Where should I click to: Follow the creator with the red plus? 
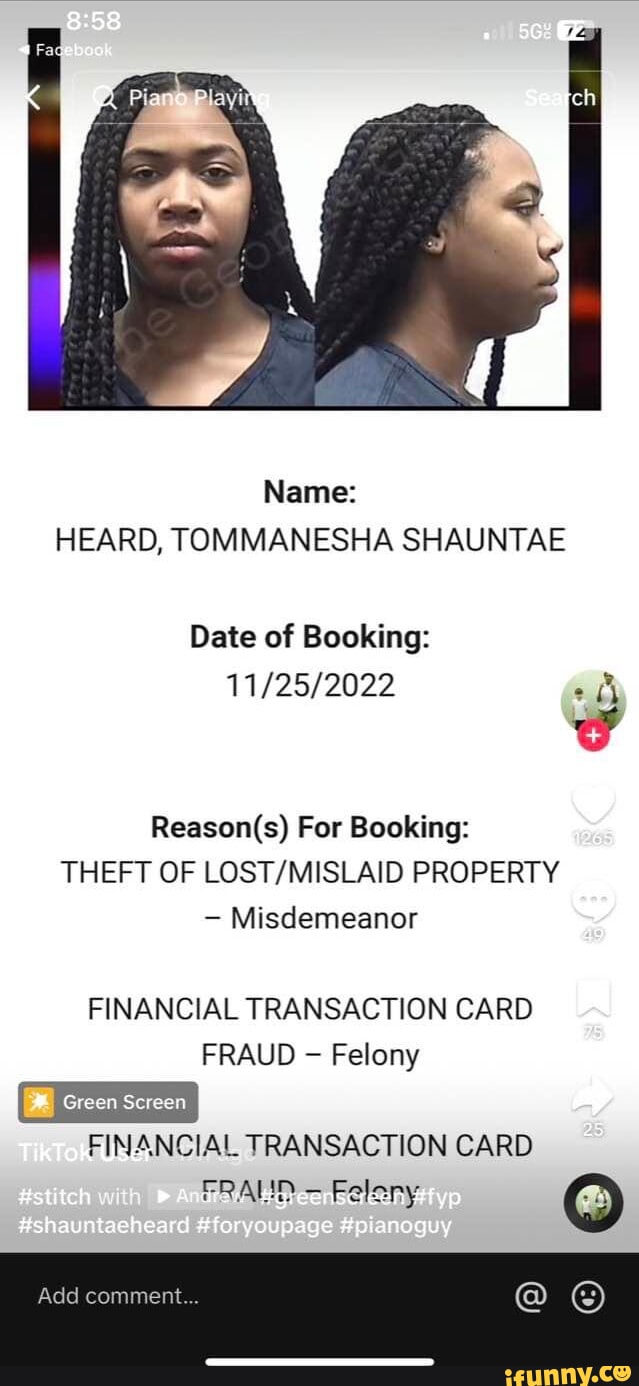[593, 737]
